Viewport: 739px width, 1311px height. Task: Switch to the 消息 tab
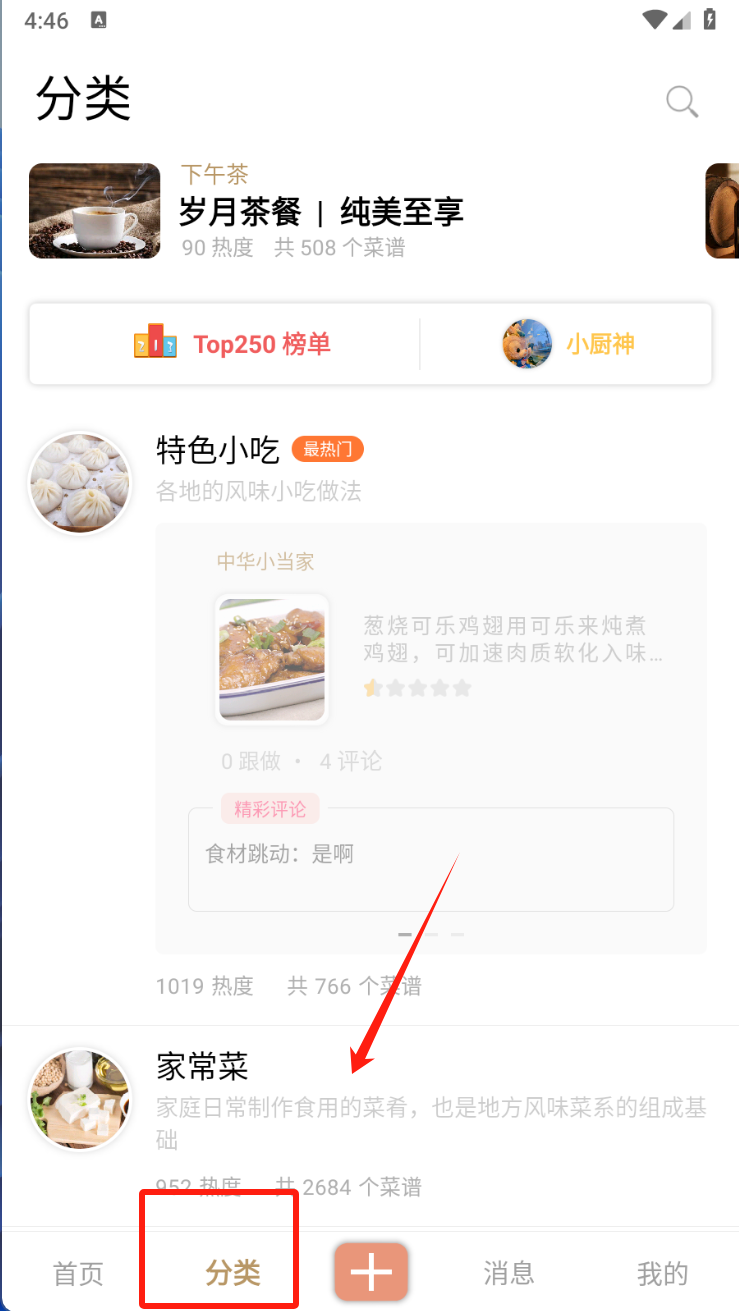pyautogui.click(x=509, y=1273)
